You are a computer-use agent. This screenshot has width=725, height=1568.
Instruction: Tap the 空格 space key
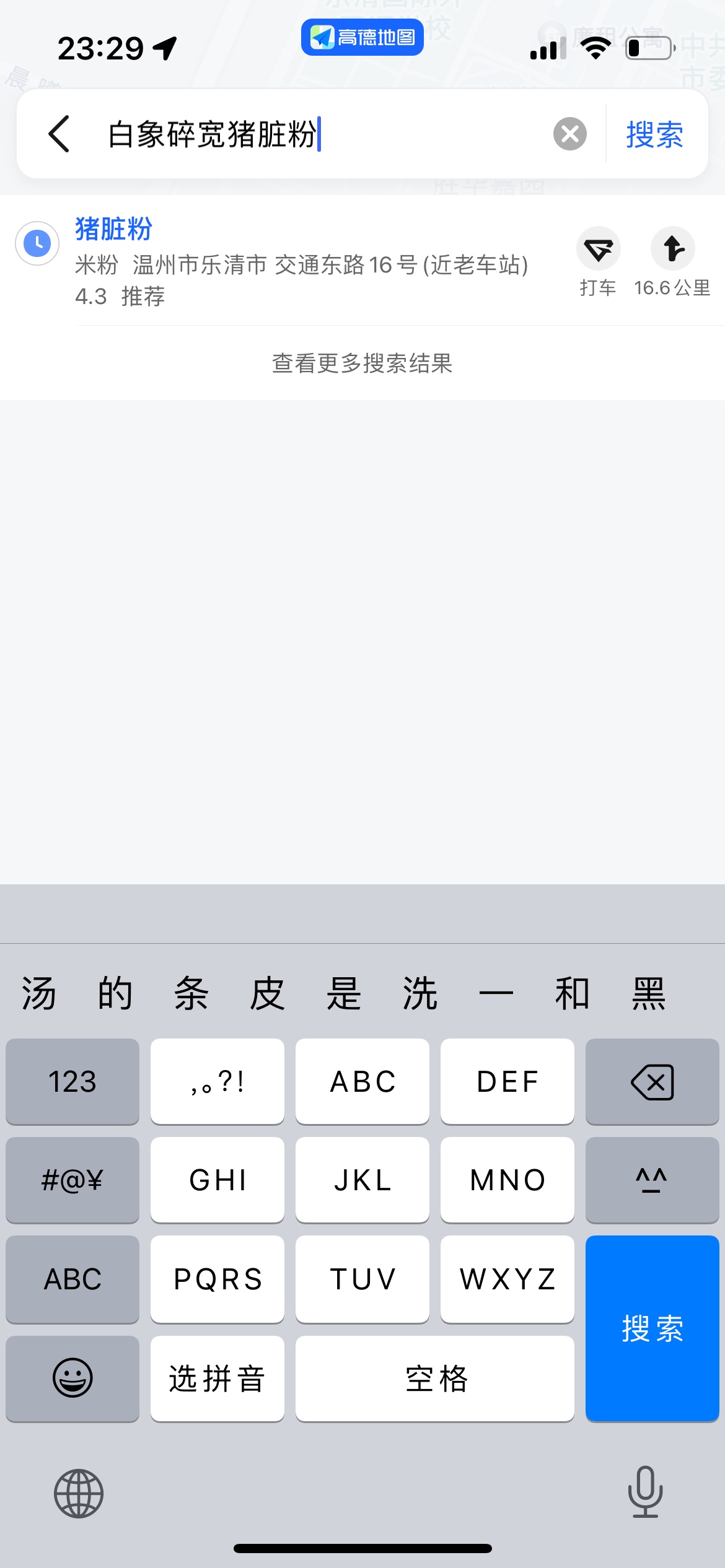coord(435,1379)
